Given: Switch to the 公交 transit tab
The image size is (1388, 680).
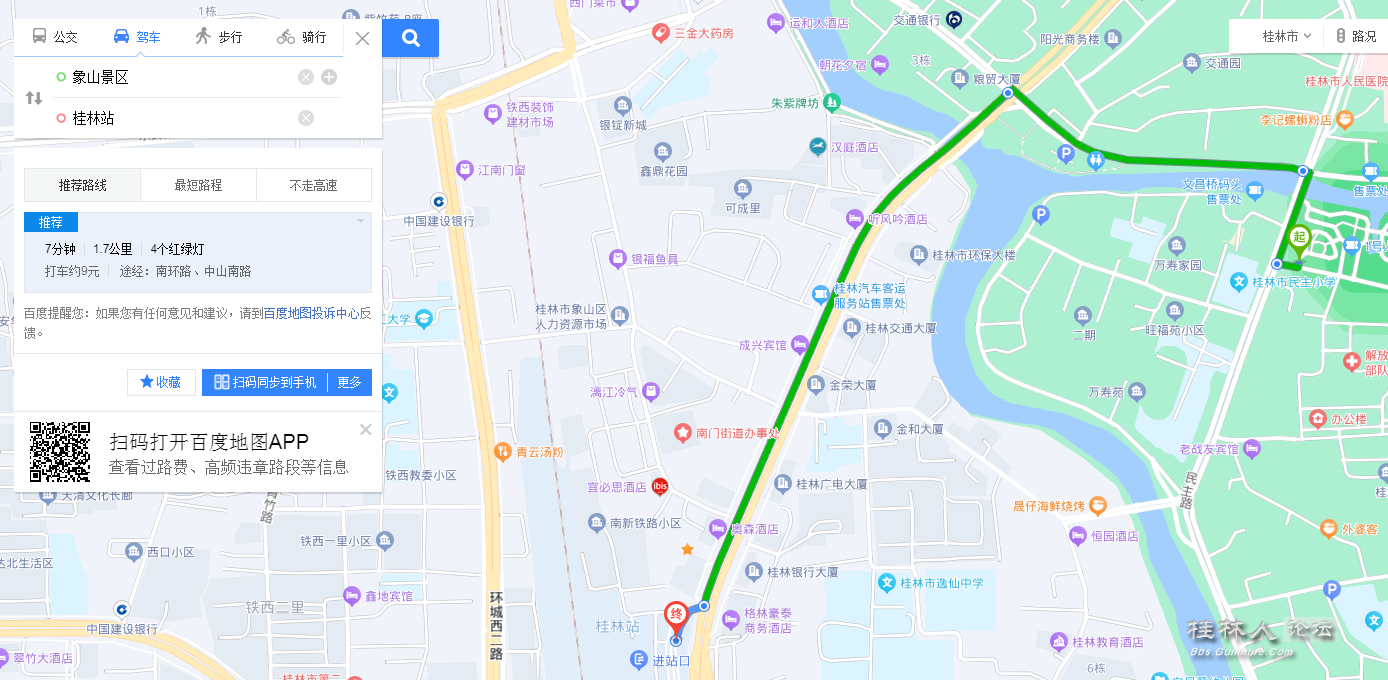Looking at the screenshot, I should pyautogui.click(x=55, y=37).
